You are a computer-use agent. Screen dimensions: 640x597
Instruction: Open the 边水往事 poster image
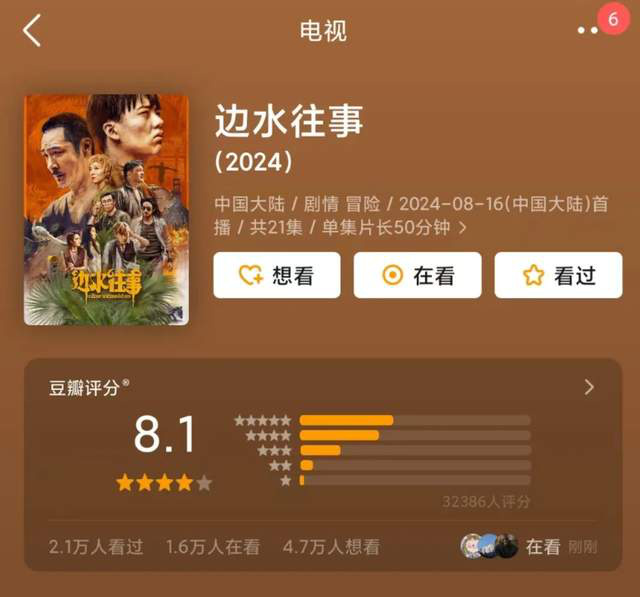coord(106,209)
